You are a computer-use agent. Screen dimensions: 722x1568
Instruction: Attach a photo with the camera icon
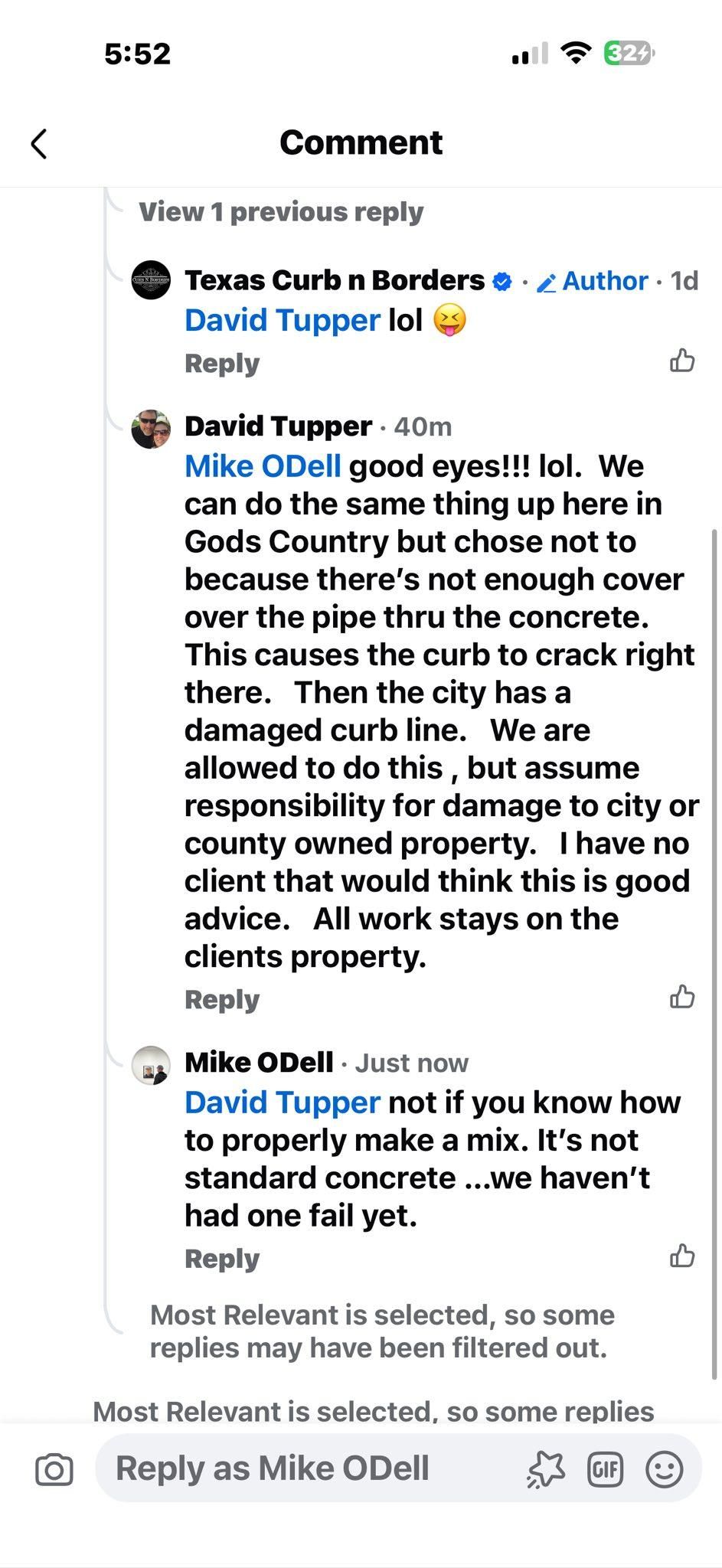pyautogui.click(x=54, y=1470)
